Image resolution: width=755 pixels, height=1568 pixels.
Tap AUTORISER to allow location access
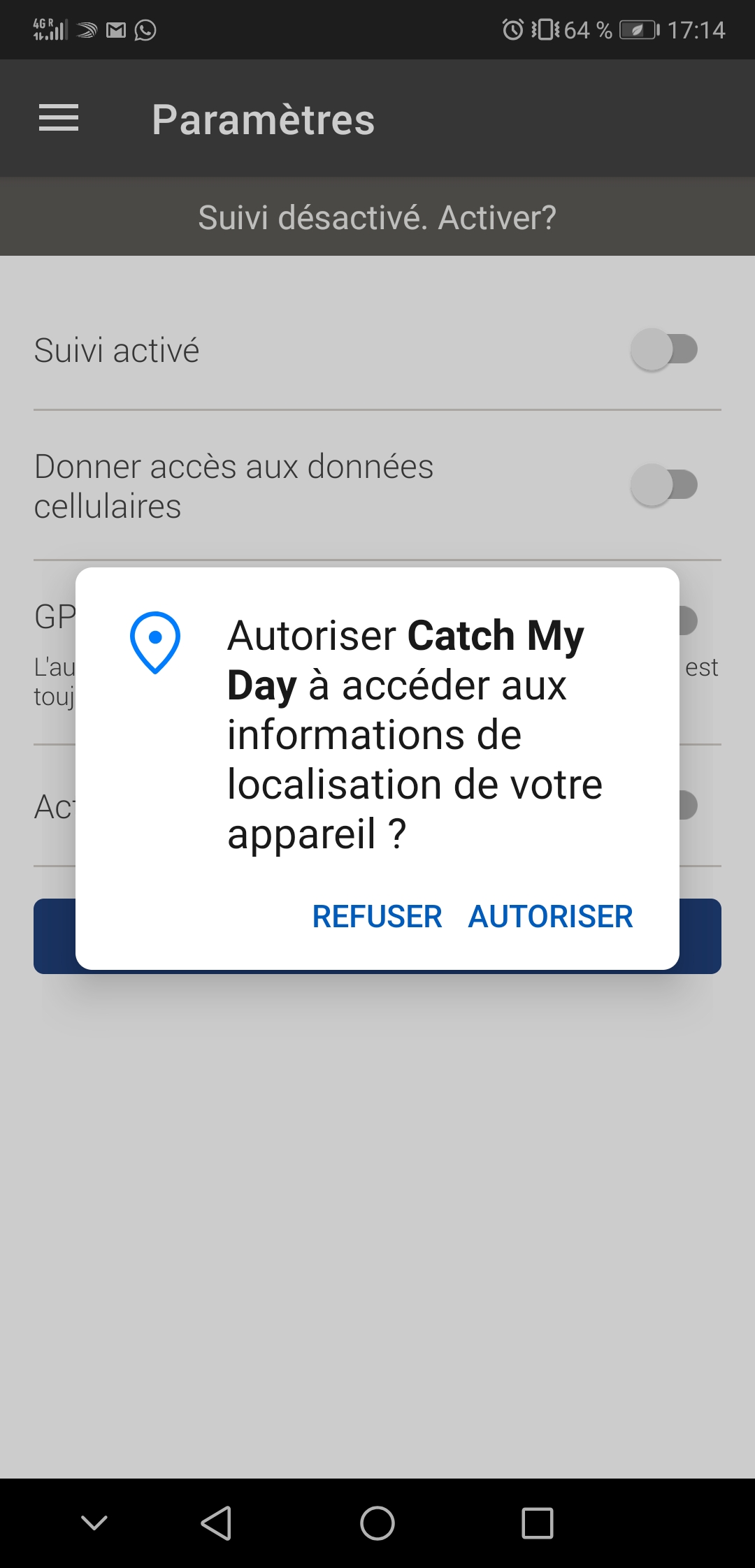550,916
